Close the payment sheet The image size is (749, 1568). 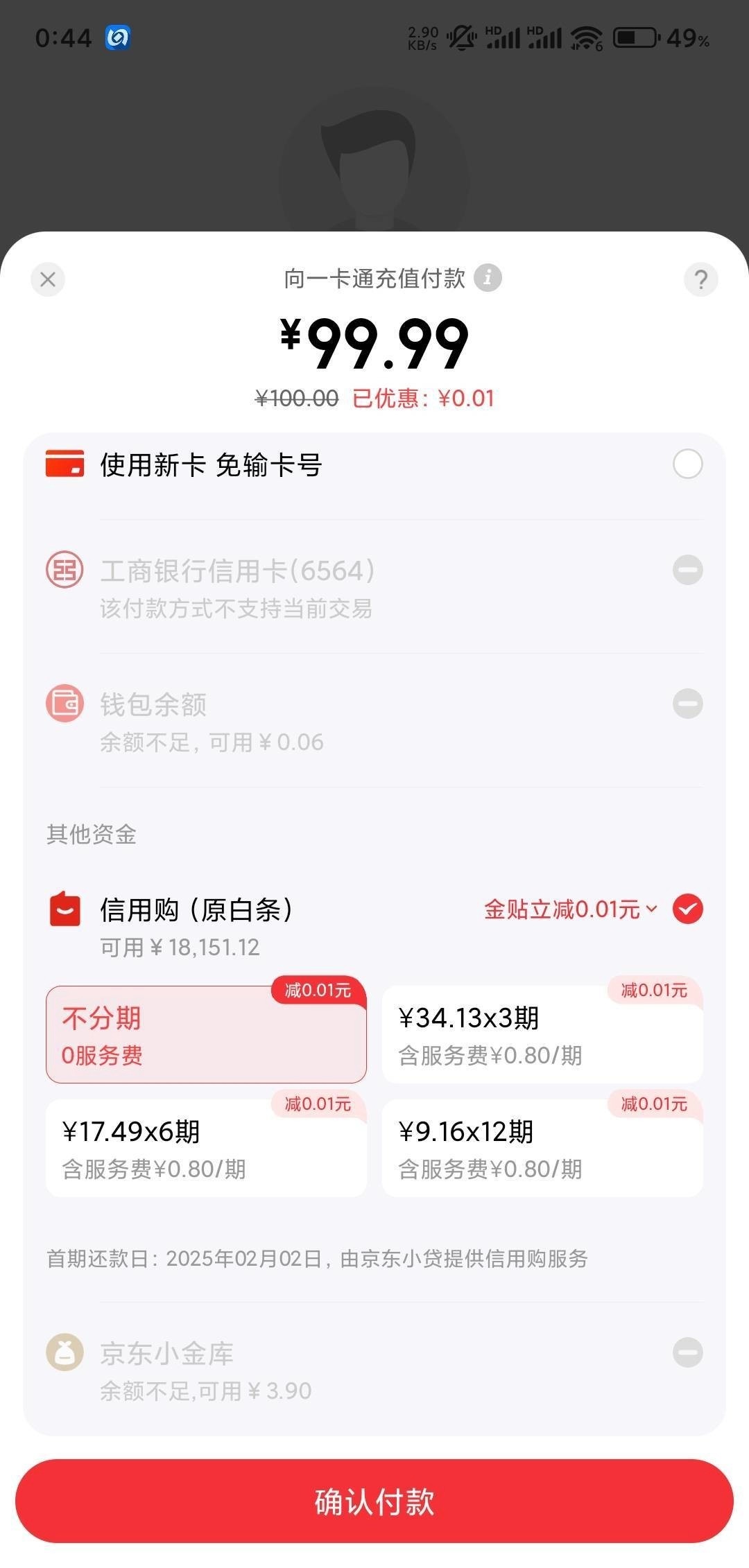[x=48, y=279]
